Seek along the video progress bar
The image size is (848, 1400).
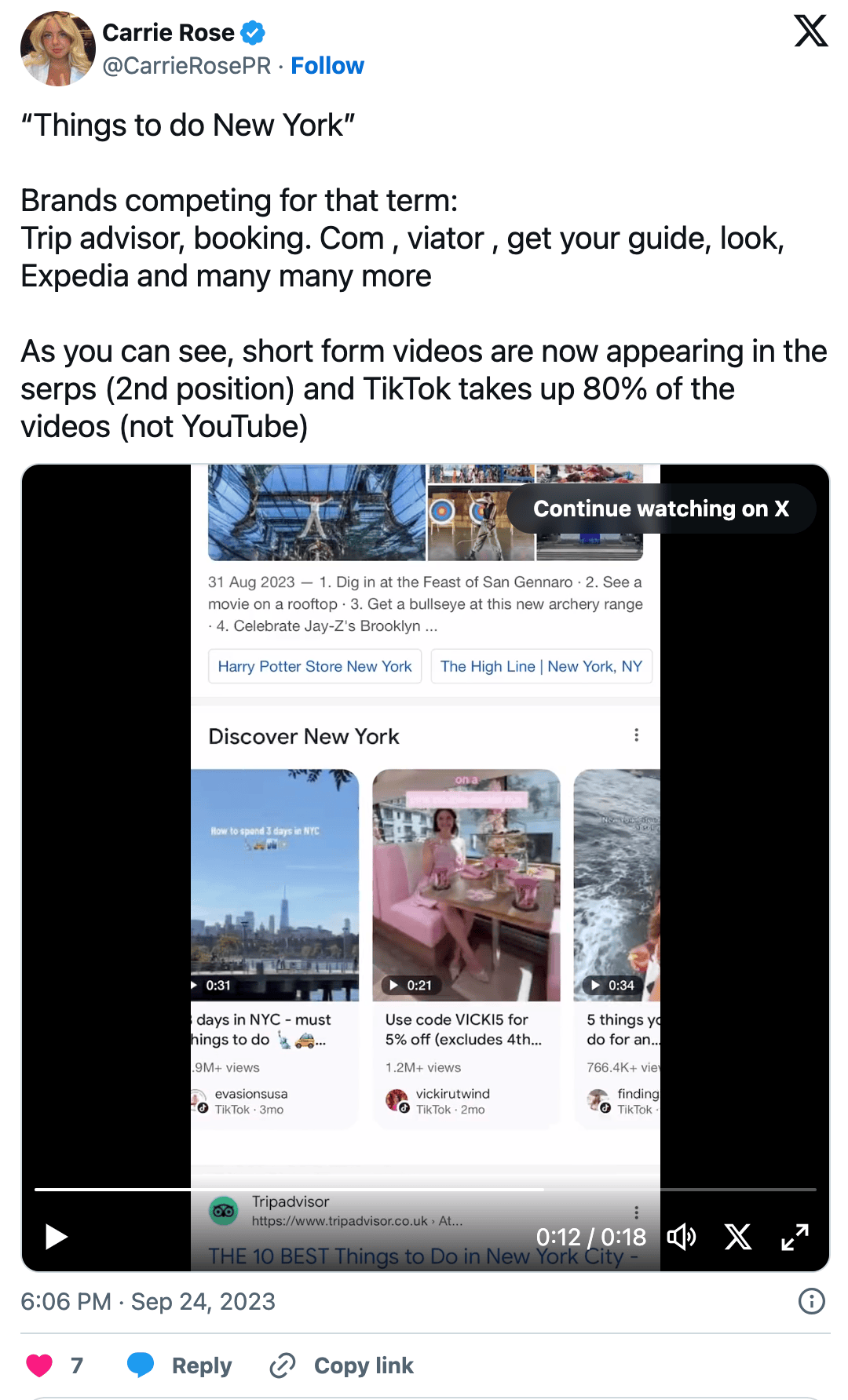click(x=426, y=1190)
